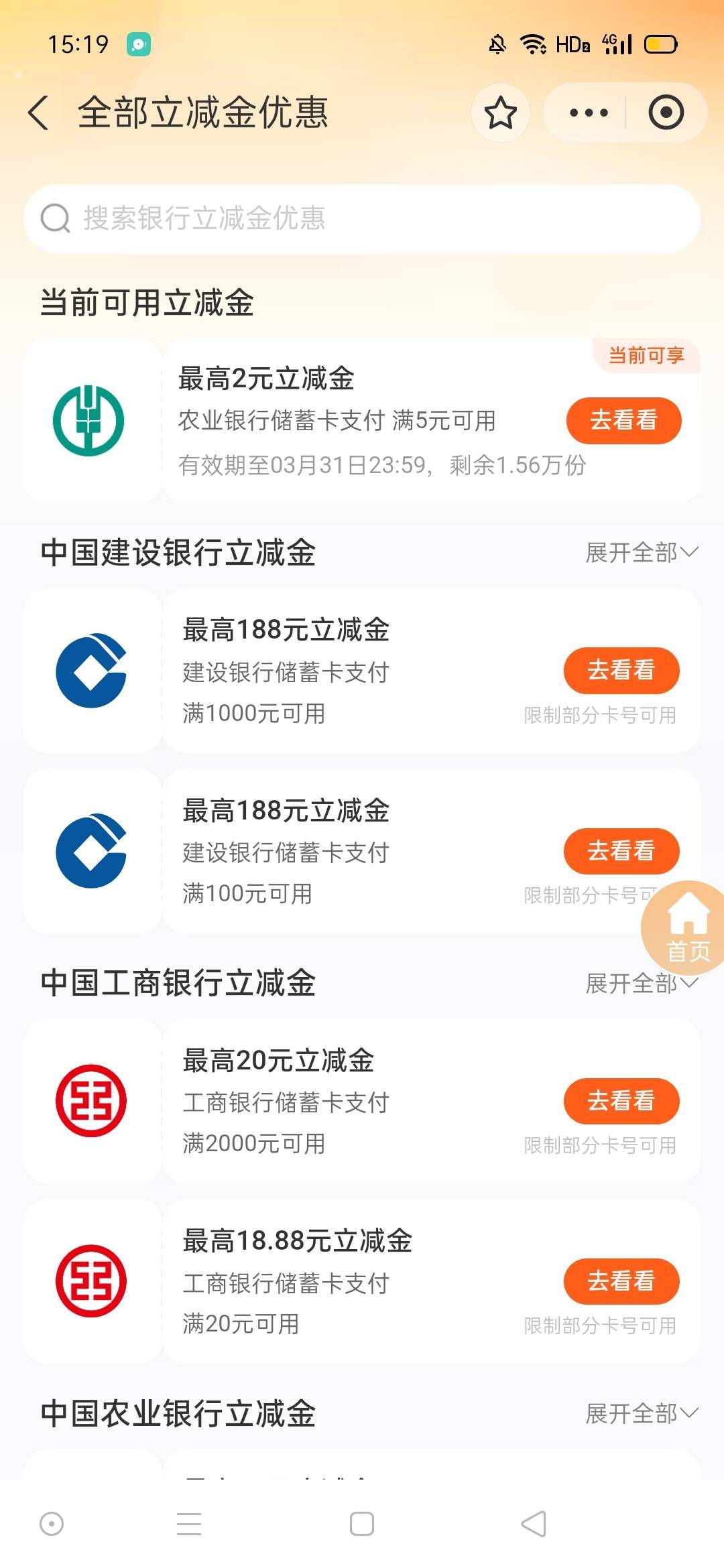Image resolution: width=724 pixels, height=1568 pixels.
Task: Expand all 中国建设银行立减金 offers
Action: 641,553
